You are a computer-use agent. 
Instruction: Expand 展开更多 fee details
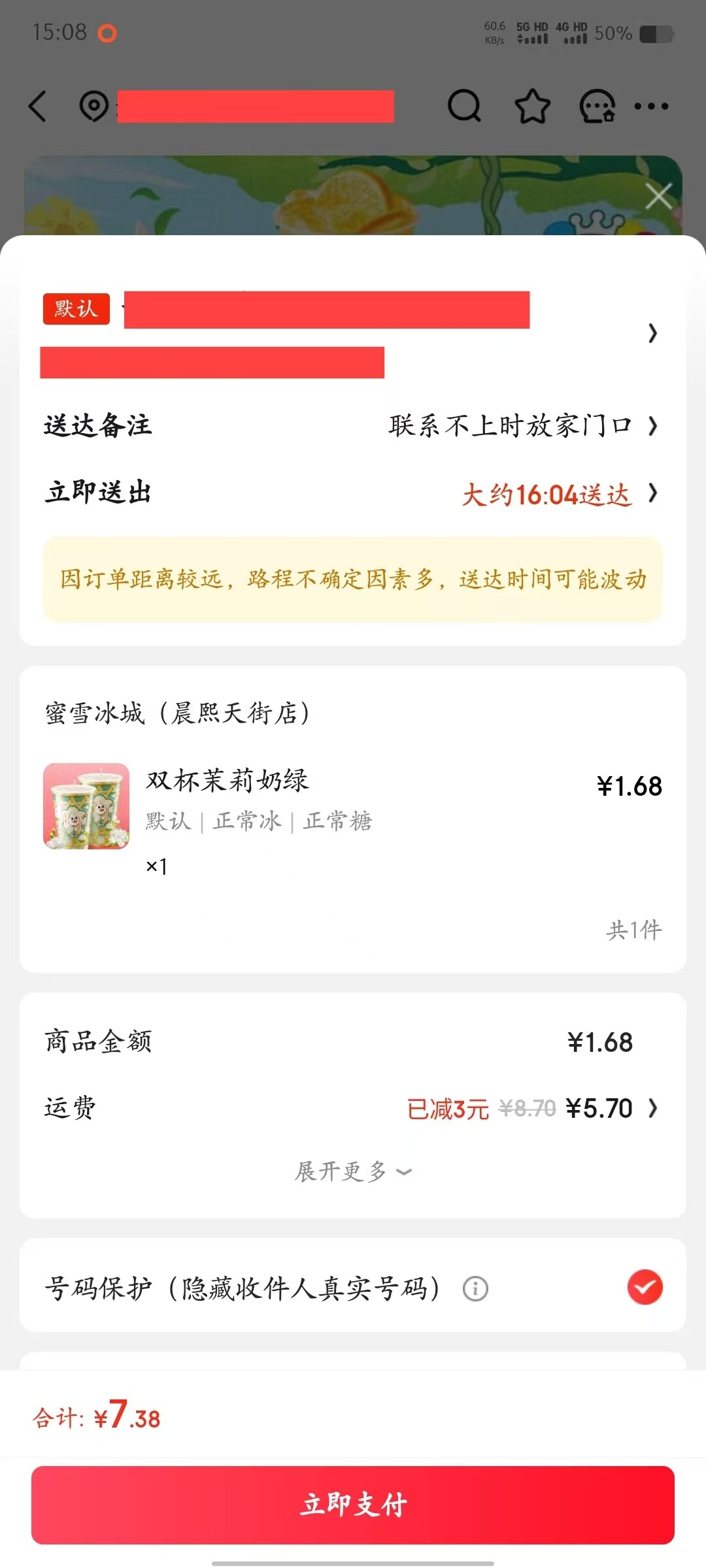[x=353, y=1171]
